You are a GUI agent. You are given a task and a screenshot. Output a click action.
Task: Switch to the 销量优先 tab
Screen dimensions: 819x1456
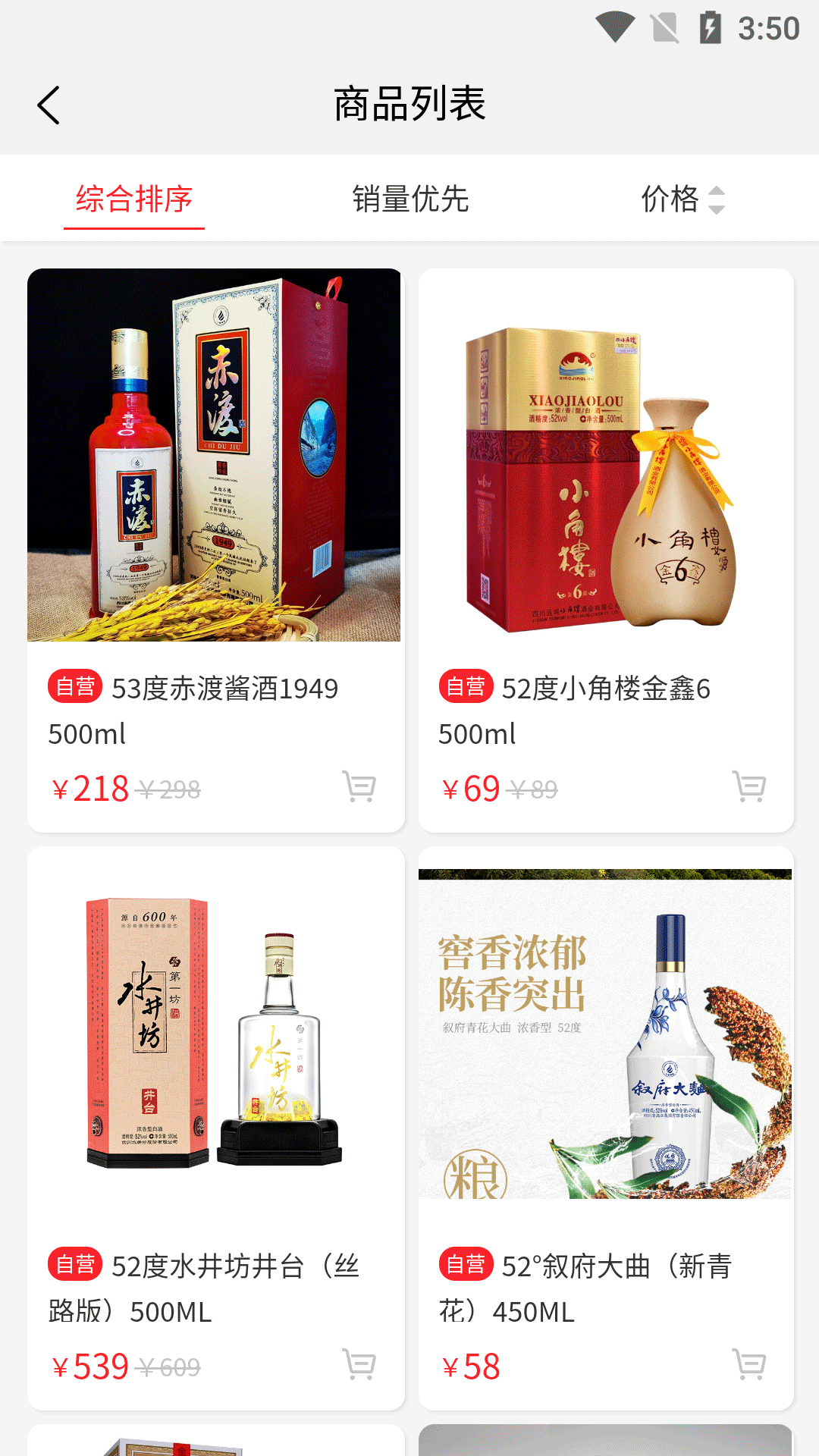point(410,199)
